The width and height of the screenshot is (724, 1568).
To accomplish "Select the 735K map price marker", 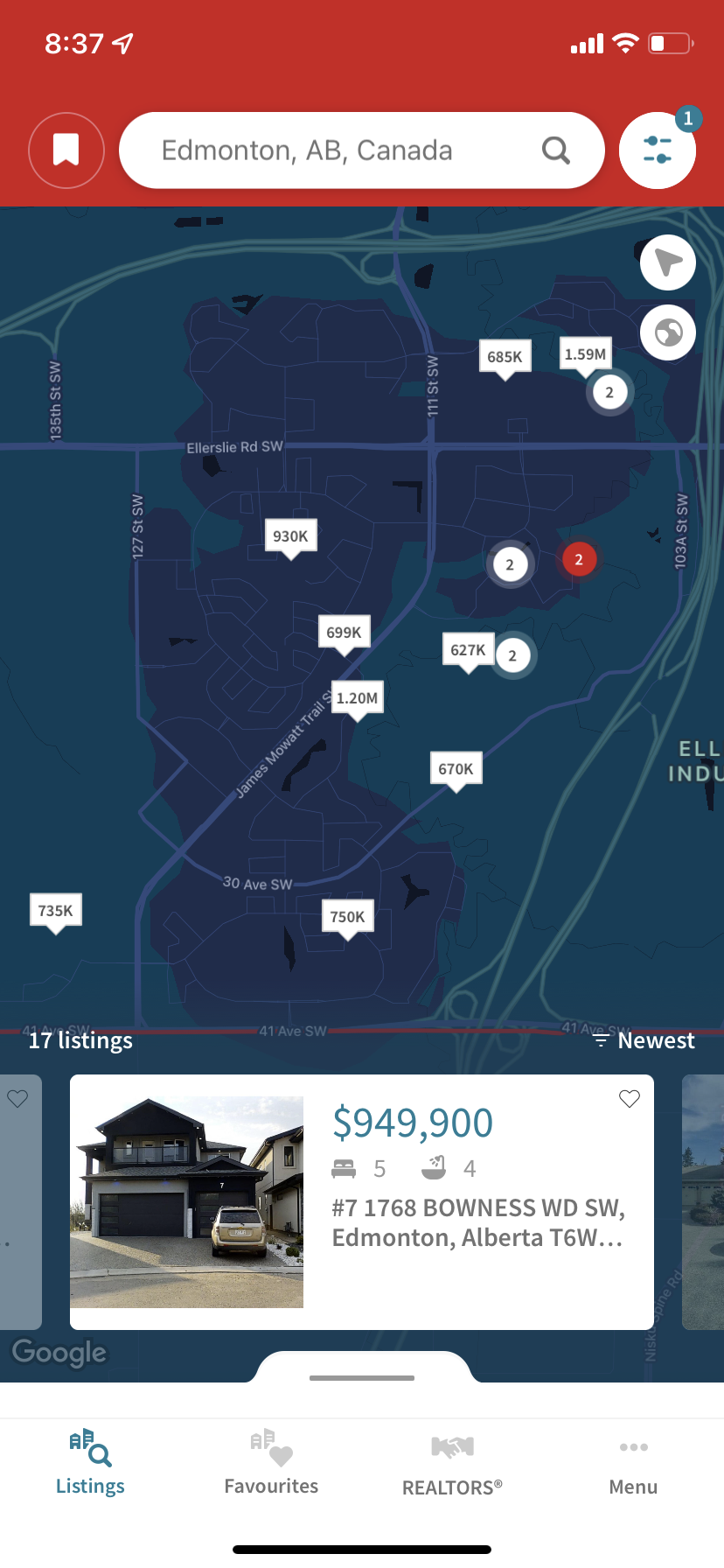I will click(x=56, y=911).
